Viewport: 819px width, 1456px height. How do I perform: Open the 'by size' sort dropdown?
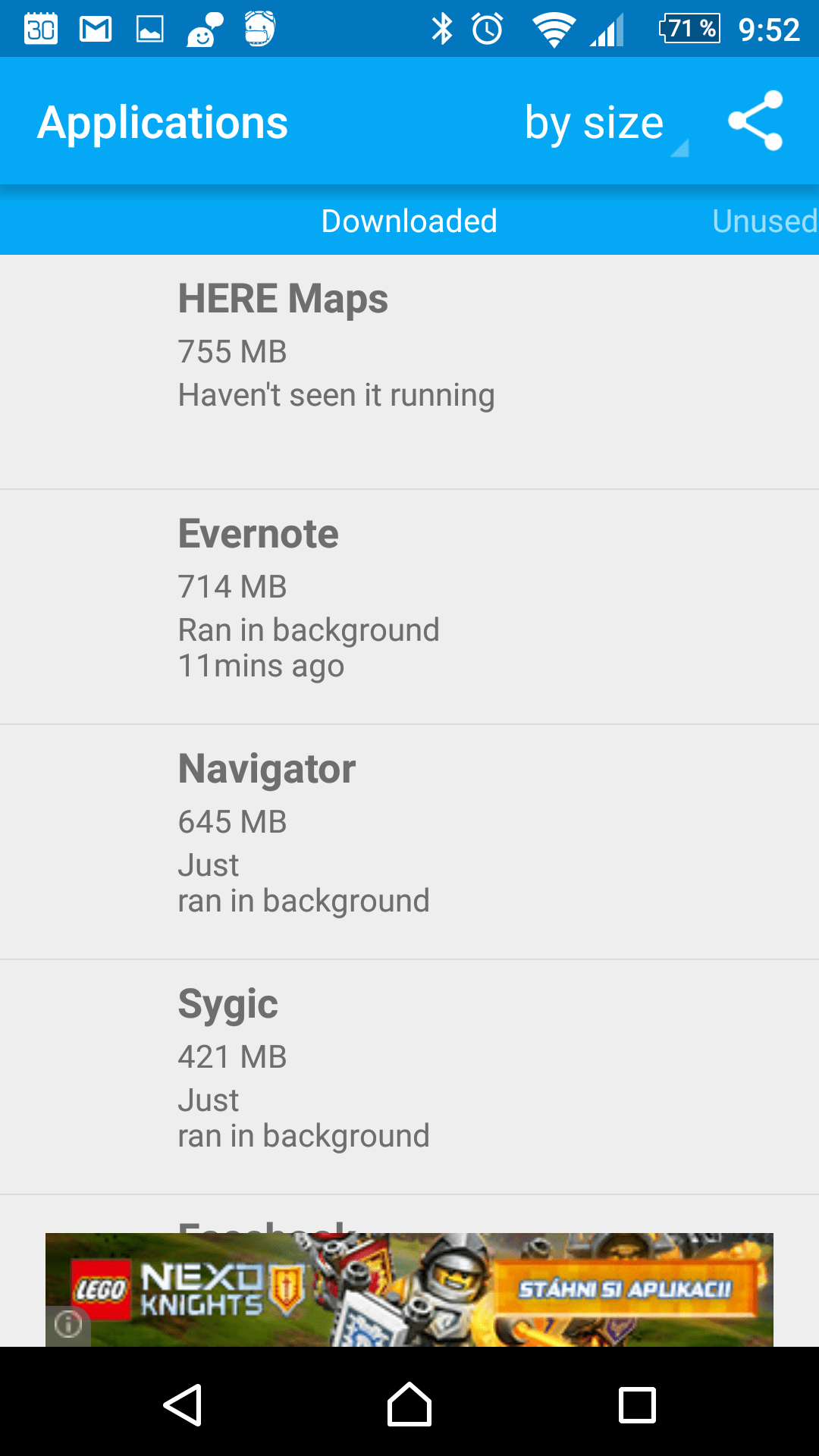pos(604,123)
